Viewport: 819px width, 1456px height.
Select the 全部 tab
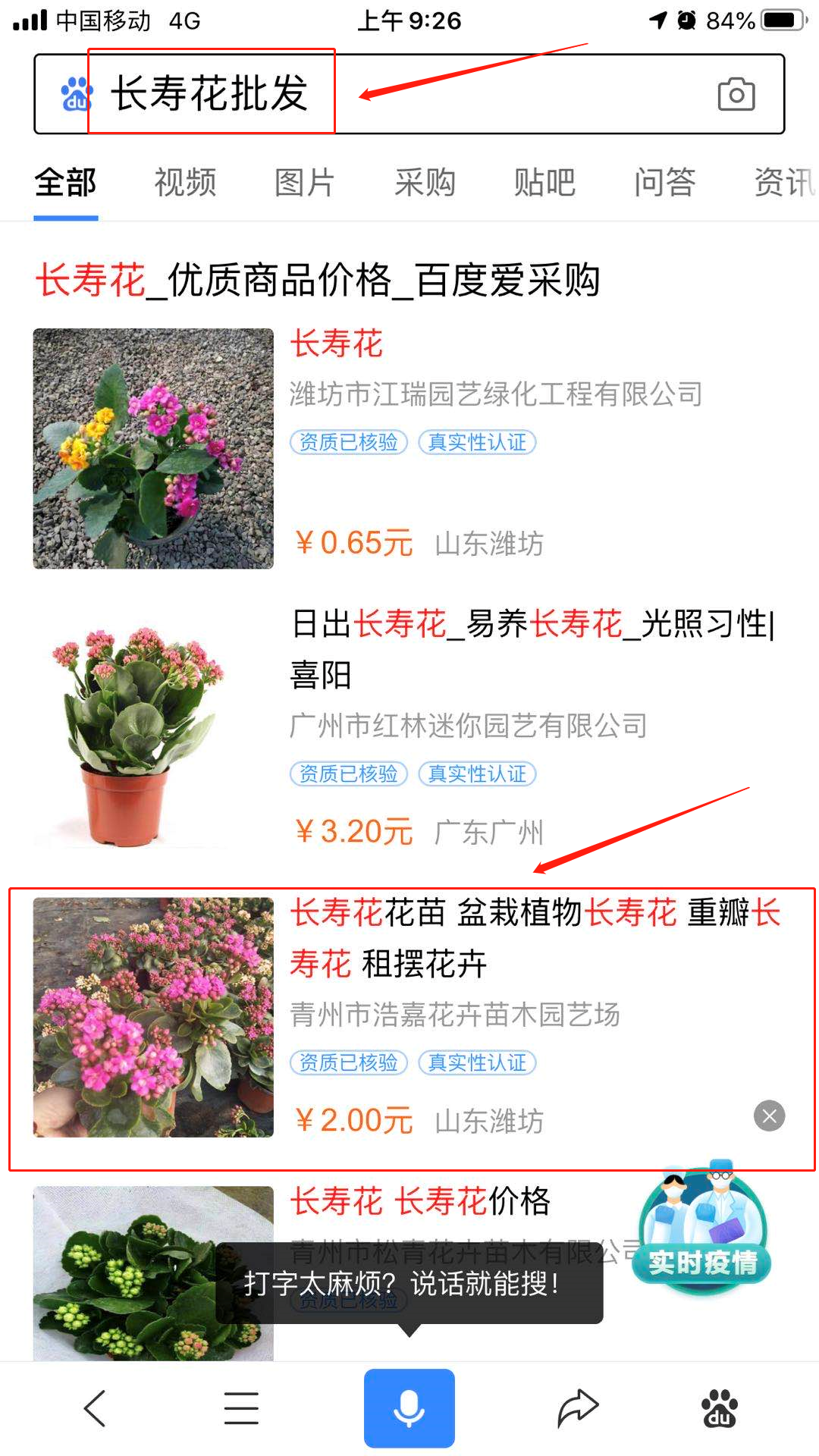point(65,183)
